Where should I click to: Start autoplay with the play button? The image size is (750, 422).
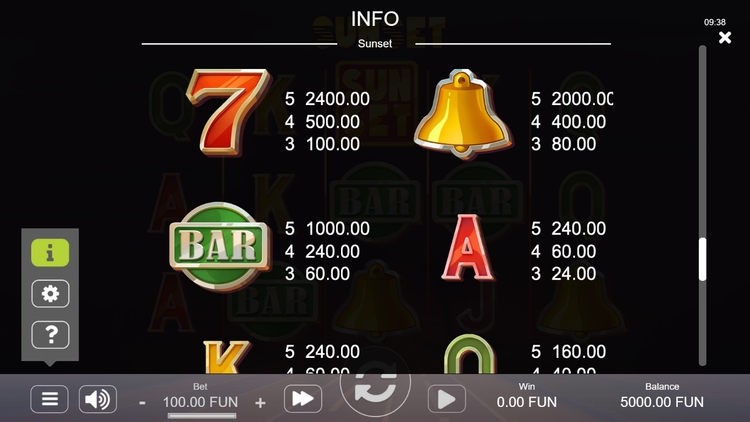pos(446,399)
